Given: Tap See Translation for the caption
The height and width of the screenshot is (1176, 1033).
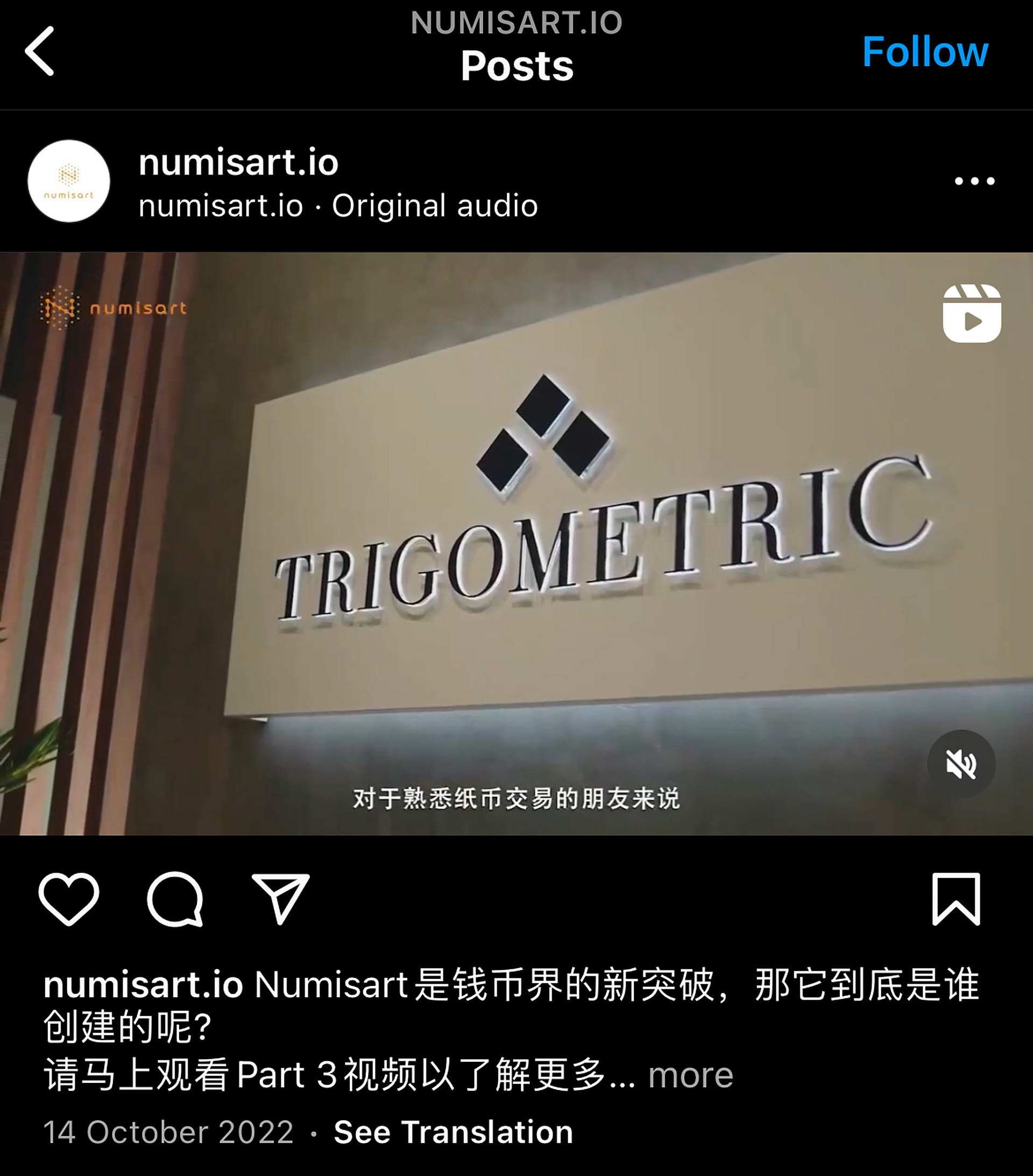Looking at the screenshot, I should [x=453, y=1132].
